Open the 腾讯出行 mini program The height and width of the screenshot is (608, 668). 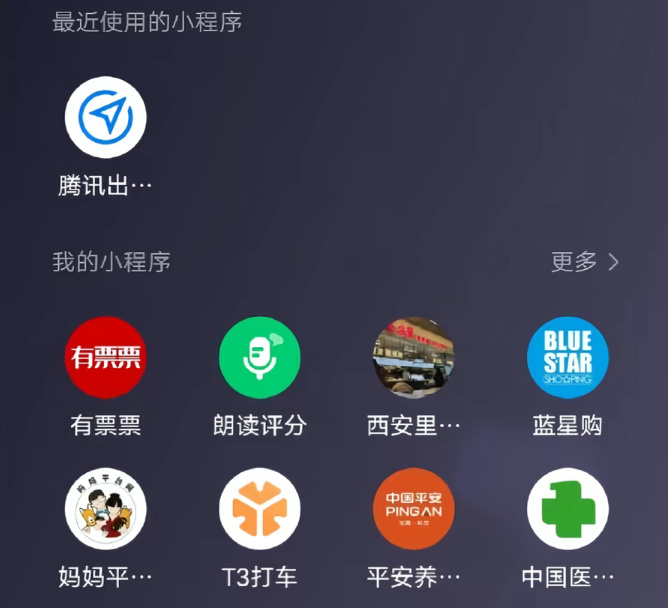click(106, 117)
